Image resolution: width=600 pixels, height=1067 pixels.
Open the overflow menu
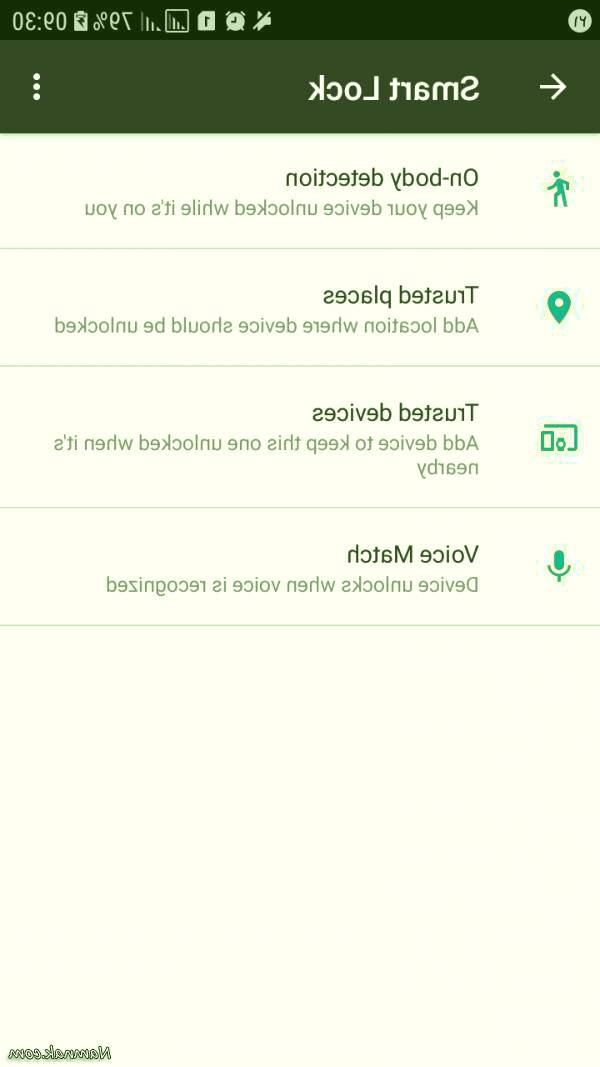pos(37,87)
